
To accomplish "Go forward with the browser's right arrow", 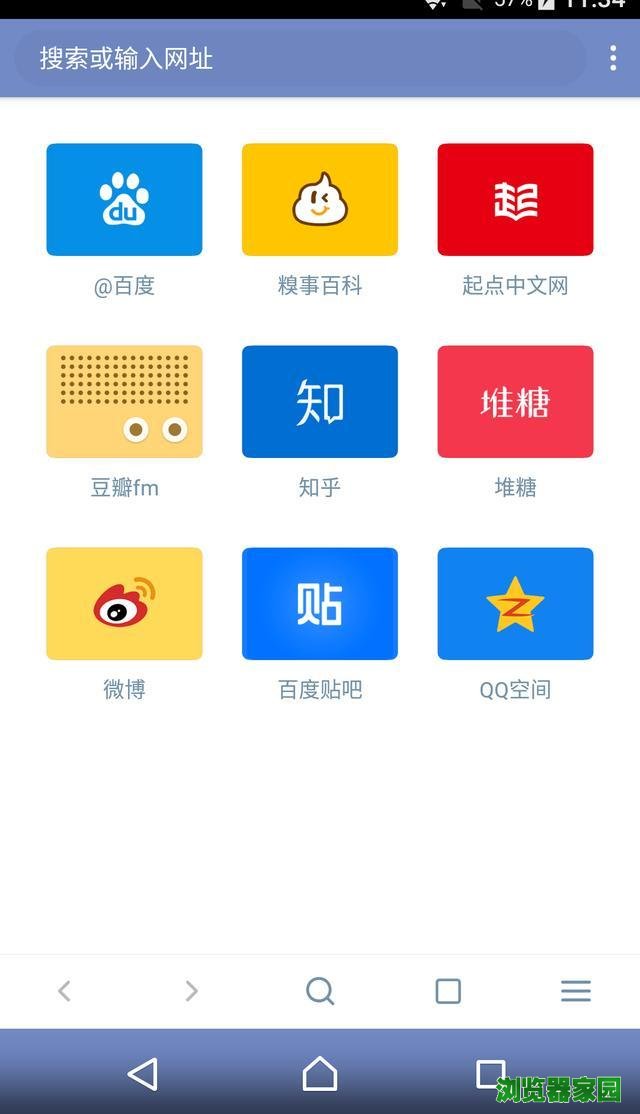I will click(x=191, y=991).
